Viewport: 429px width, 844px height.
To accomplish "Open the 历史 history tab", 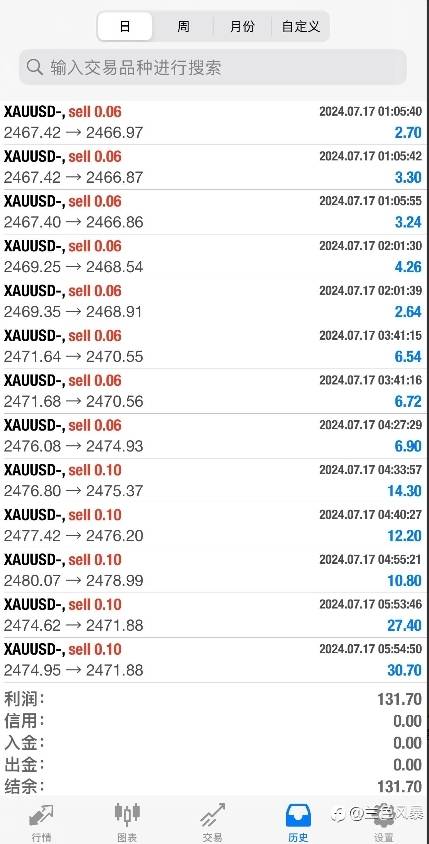I will [x=298, y=822].
